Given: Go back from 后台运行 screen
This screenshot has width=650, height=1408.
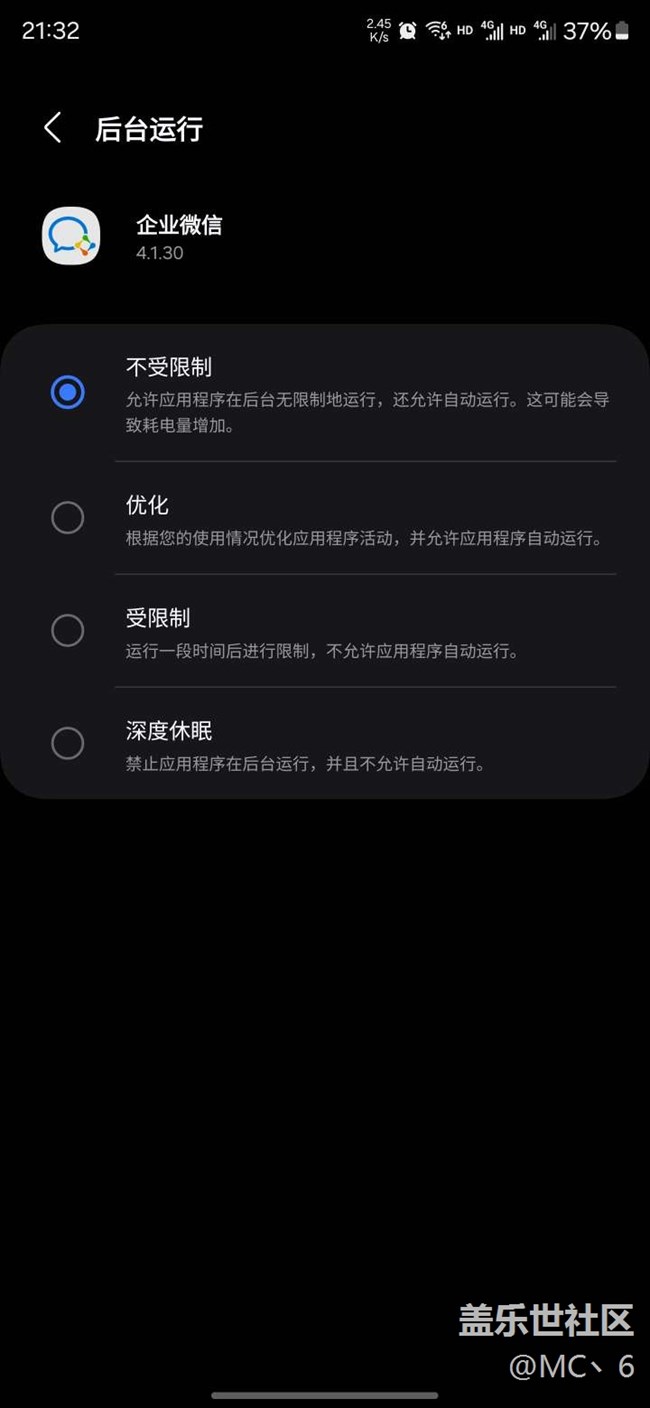Looking at the screenshot, I should (52, 128).
